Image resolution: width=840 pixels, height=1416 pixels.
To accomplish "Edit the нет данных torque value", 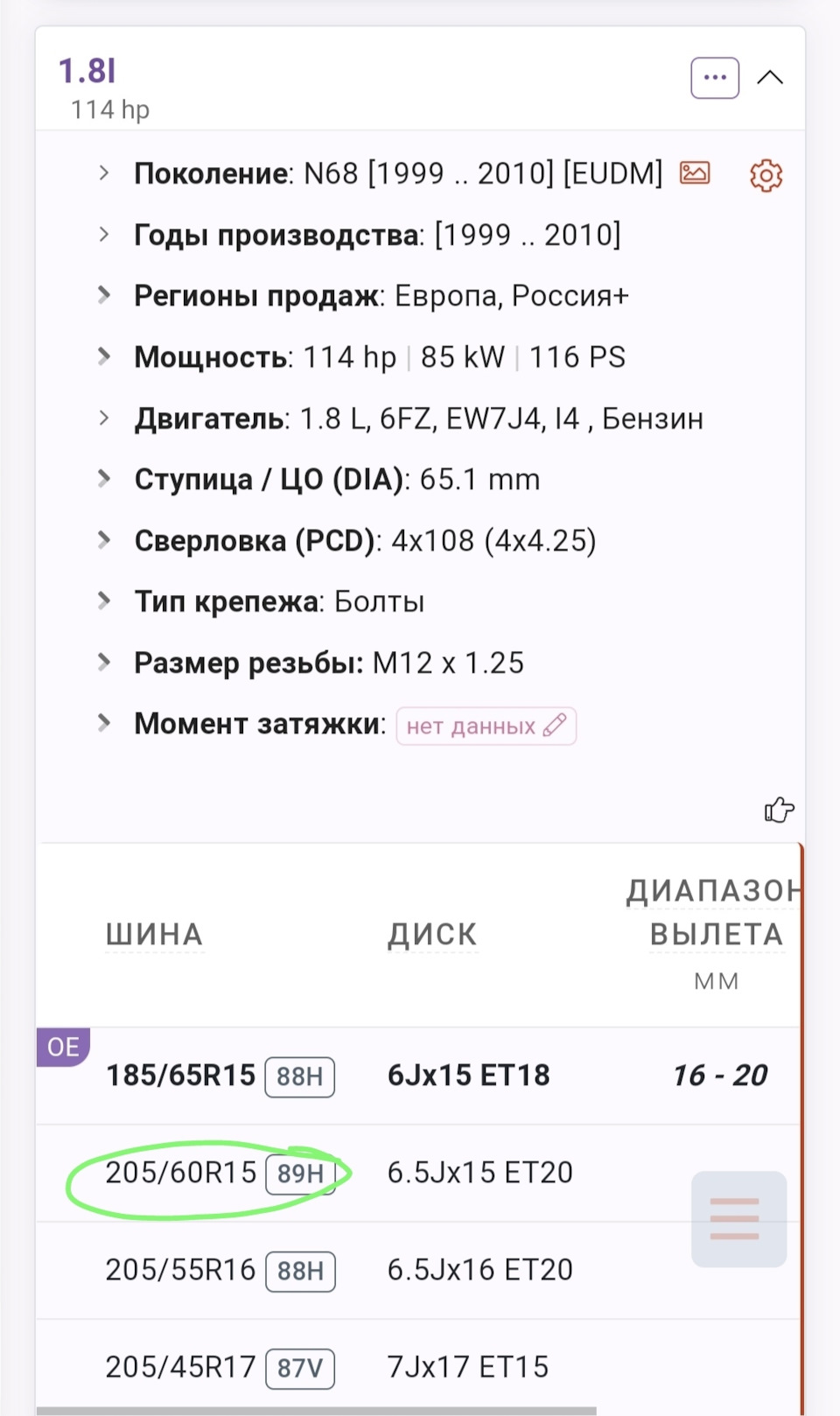I will 486,726.
